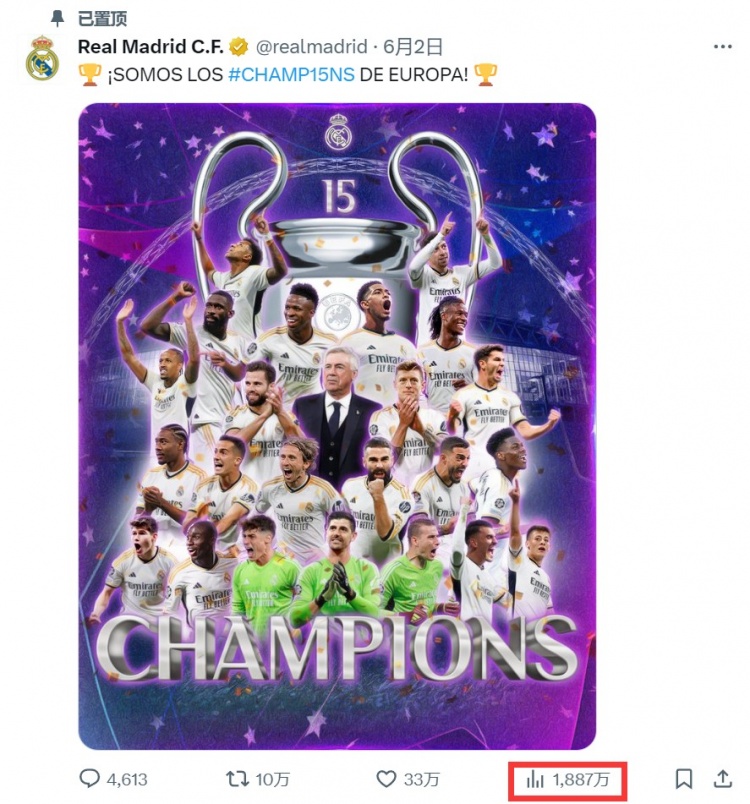Screen dimensions: 750x804
Task: Open the tweet's overflow menu
Action: (721, 46)
